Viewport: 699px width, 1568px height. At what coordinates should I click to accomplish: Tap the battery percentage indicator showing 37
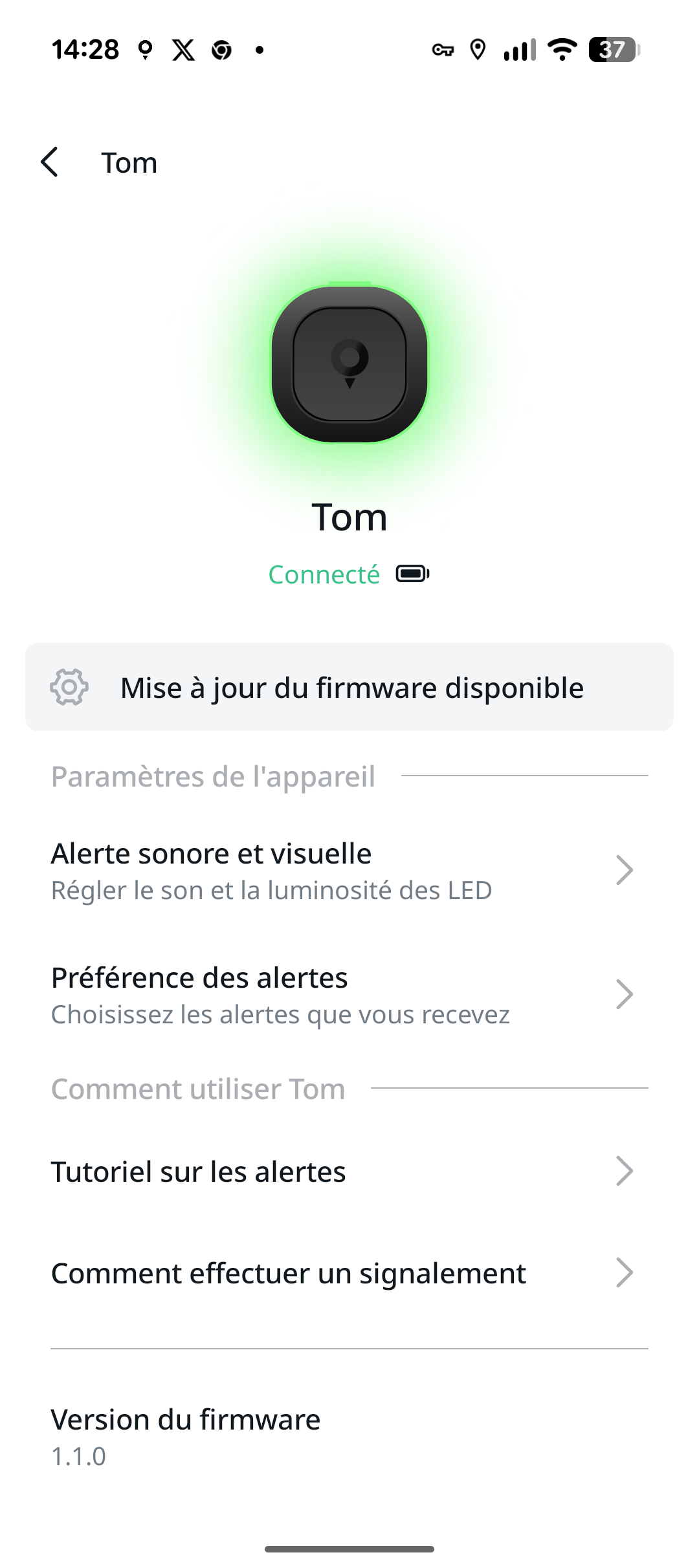610,50
